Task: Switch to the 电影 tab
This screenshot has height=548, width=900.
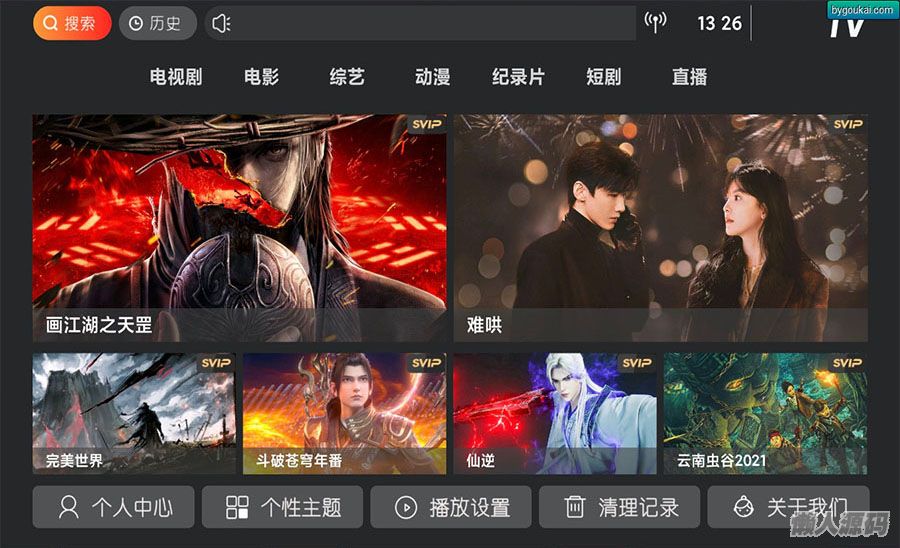Action: tap(261, 77)
